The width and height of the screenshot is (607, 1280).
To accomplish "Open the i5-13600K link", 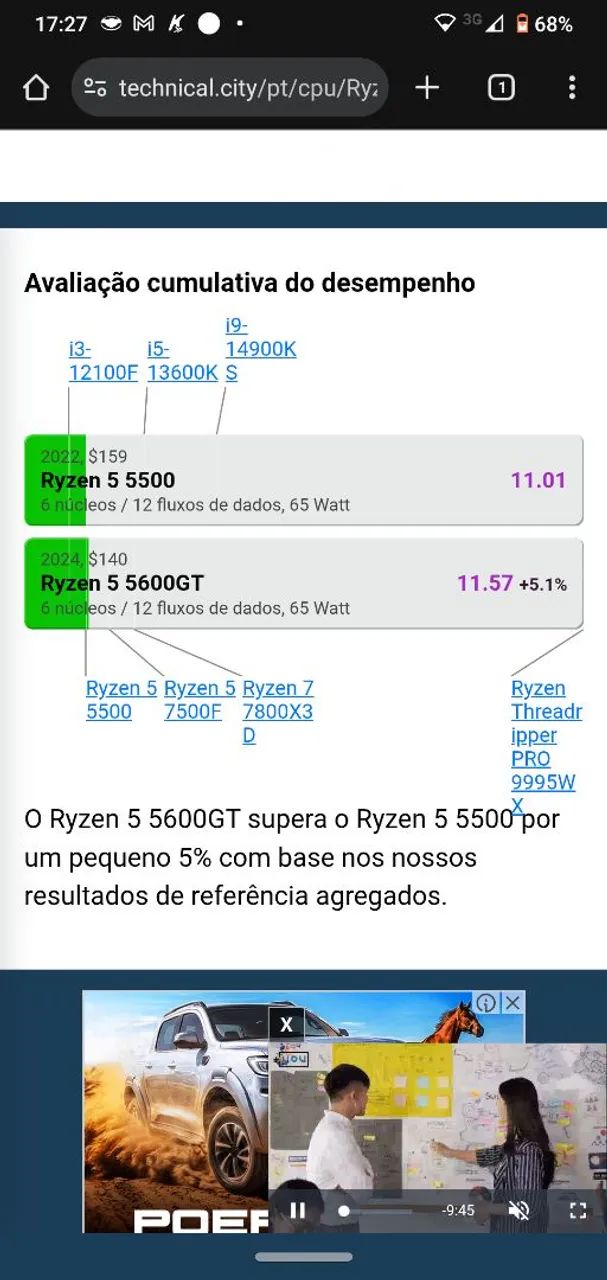I will [181, 362].
